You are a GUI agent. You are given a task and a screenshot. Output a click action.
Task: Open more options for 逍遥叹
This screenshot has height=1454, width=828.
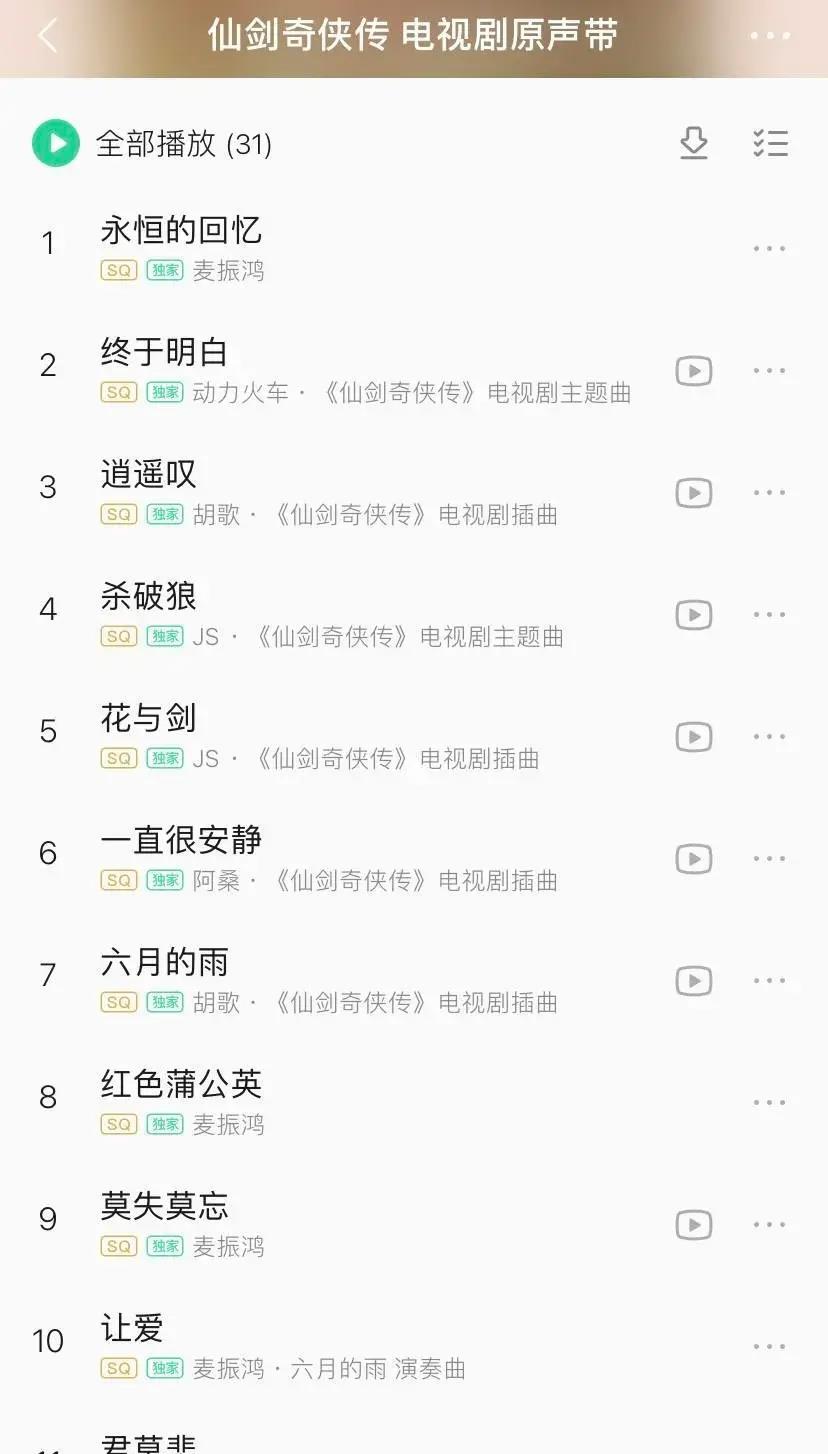pos(770,493)
